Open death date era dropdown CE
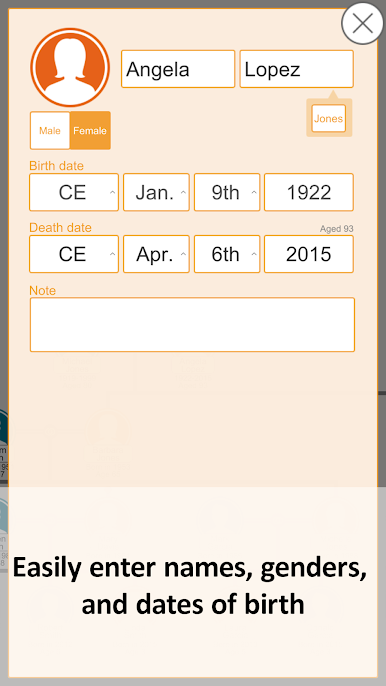The width and height of the screenshot is (386, 686). pos(74,254)
